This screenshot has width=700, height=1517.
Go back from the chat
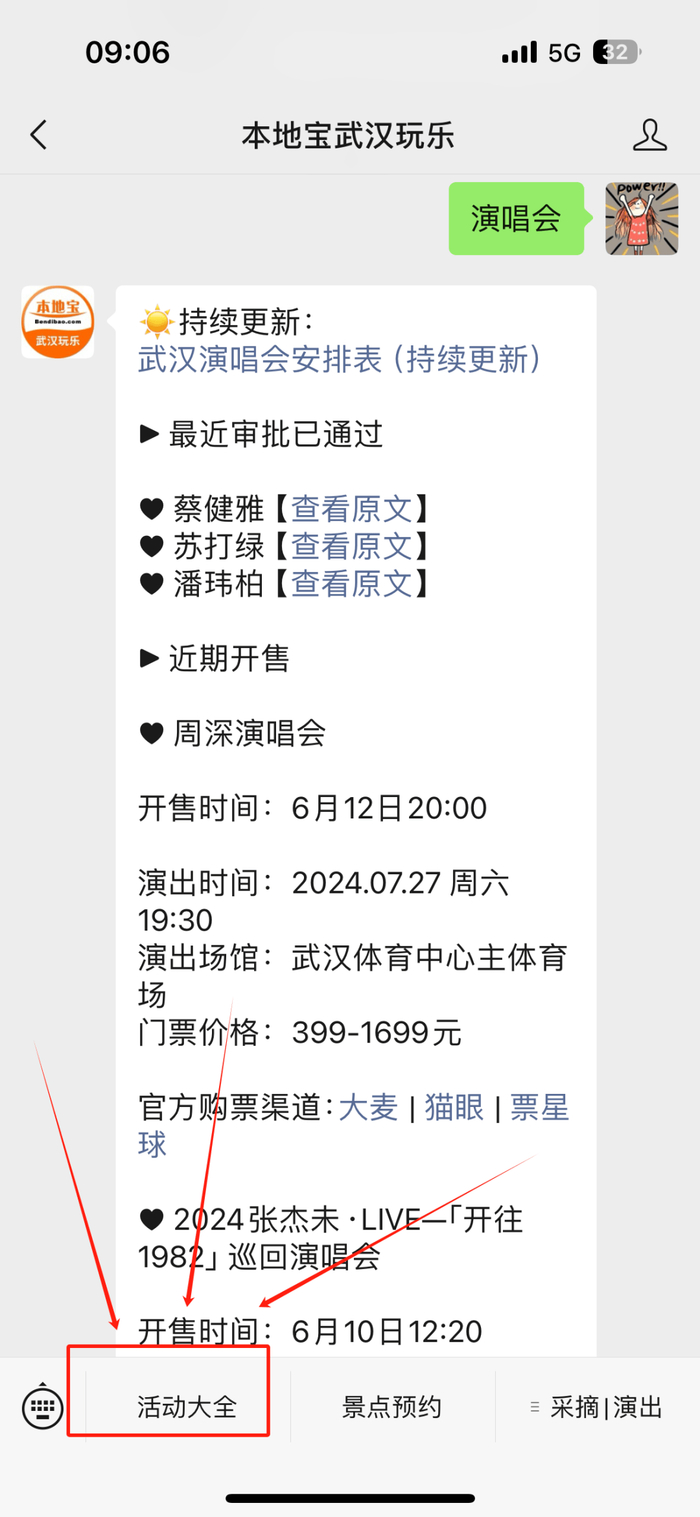pyautogui.click(x=39, y=135)
